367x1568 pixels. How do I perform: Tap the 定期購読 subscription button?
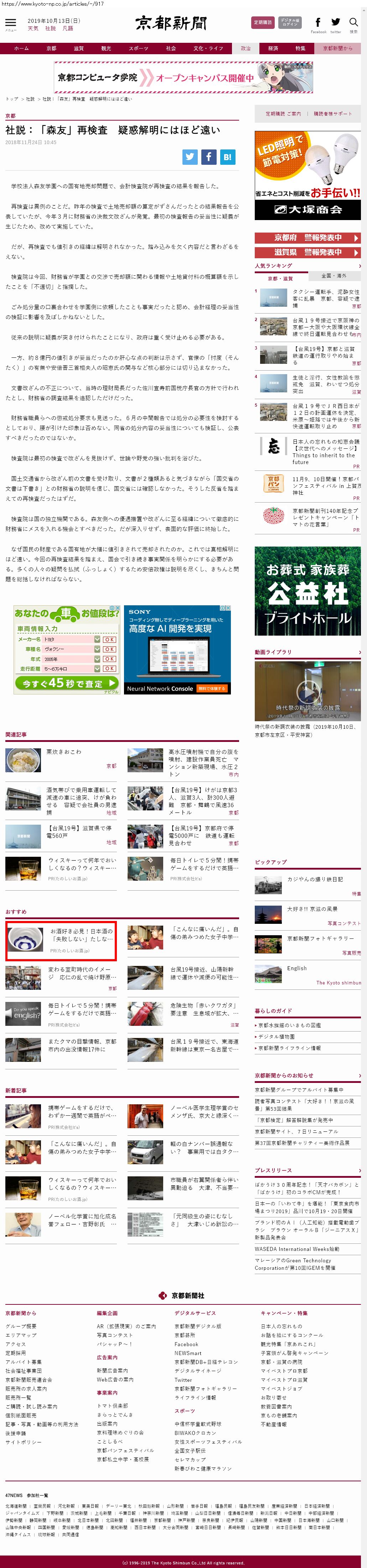point(263,22)
